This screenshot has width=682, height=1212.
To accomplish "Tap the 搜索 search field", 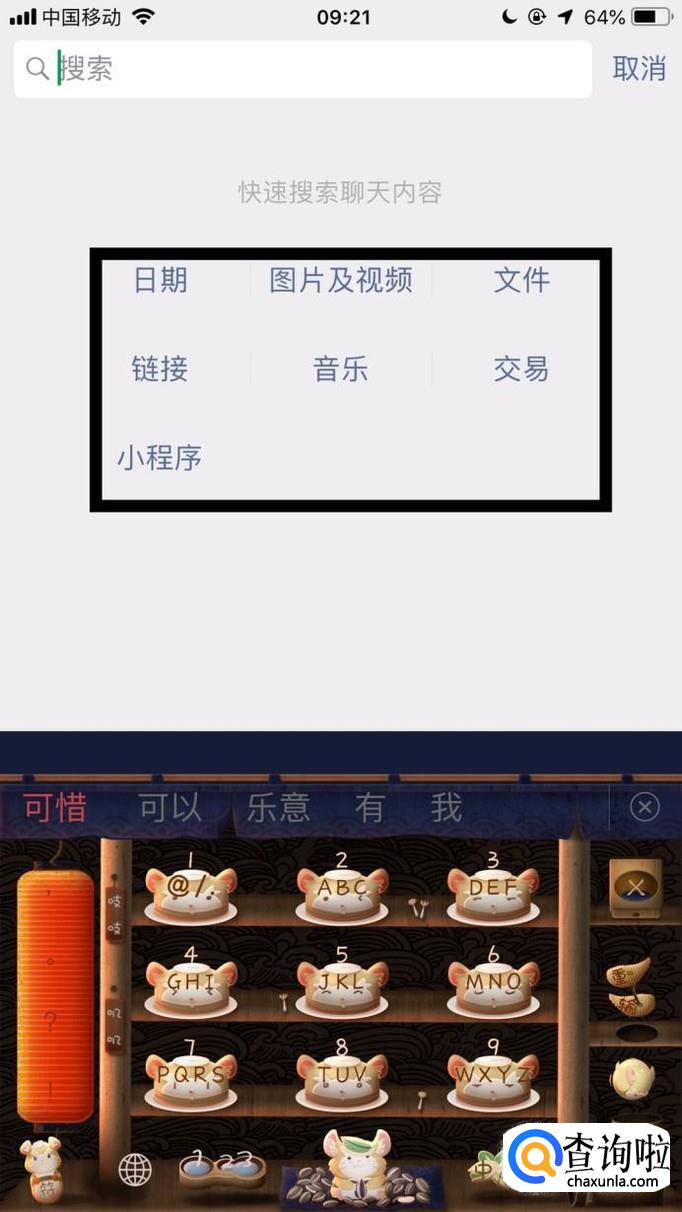I will pyautogui.click(x=300, y=69).
